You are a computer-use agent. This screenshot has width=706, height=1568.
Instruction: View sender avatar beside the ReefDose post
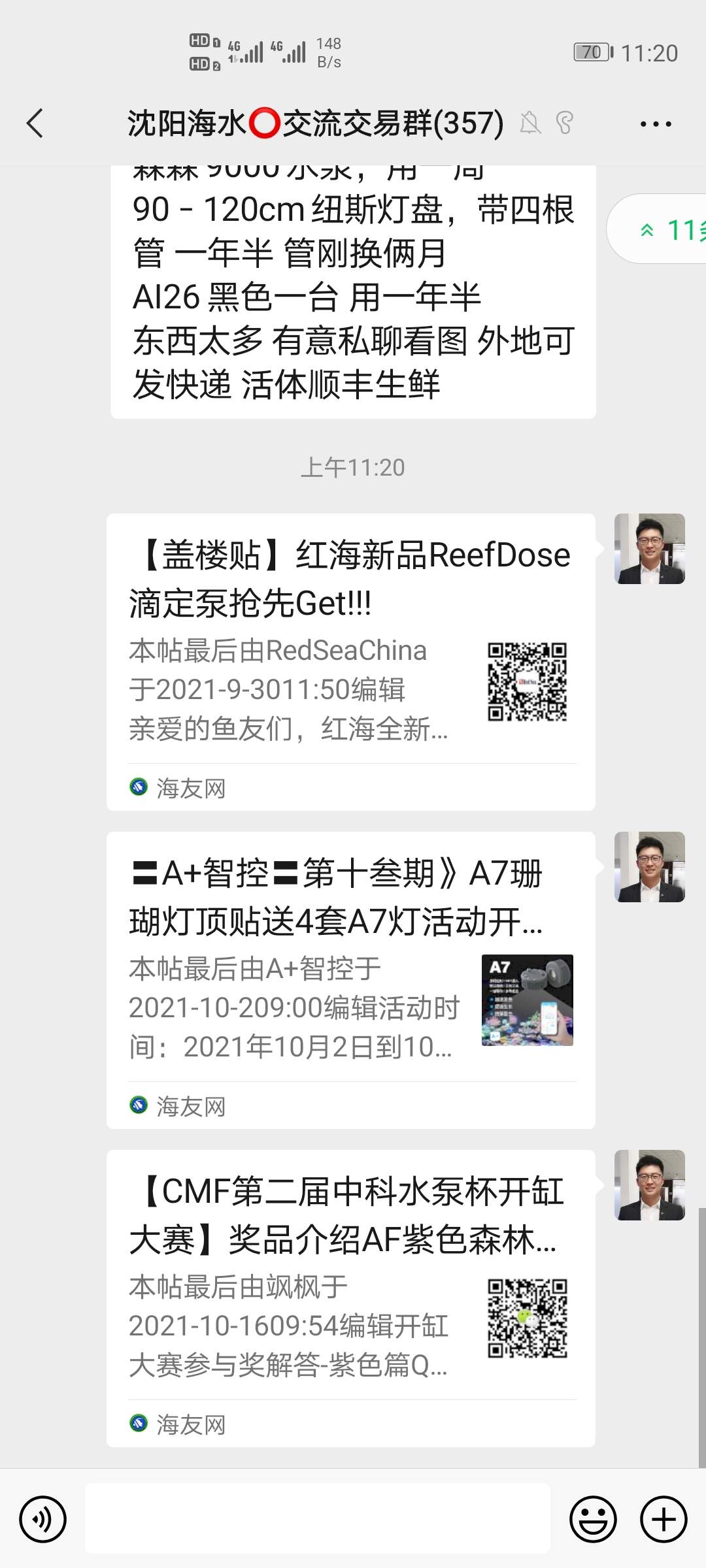click(649, 549)
